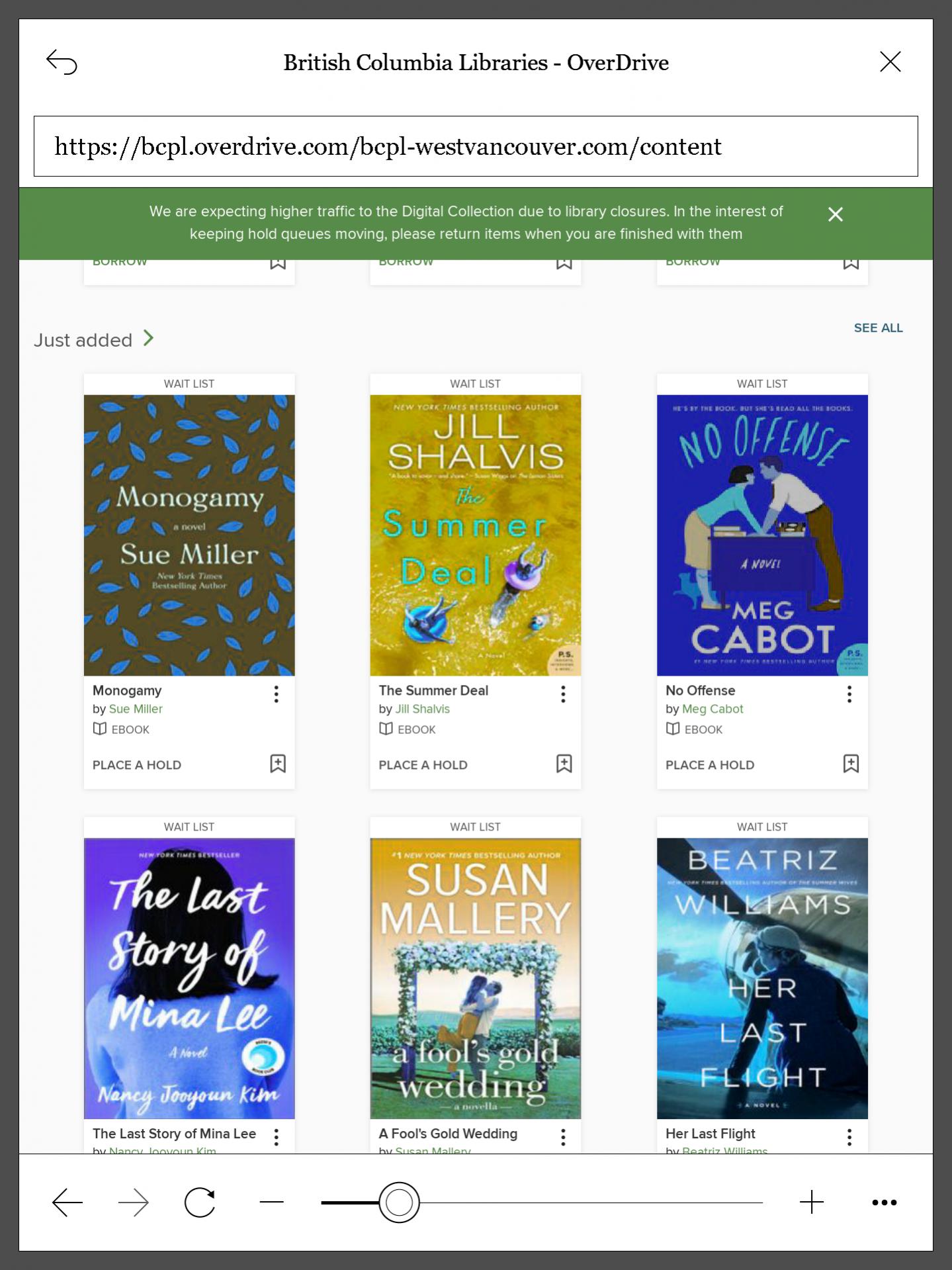952x1270 pixels.
Task: Go back a page with bottom arrow
Action: [x=67, y=1202]
